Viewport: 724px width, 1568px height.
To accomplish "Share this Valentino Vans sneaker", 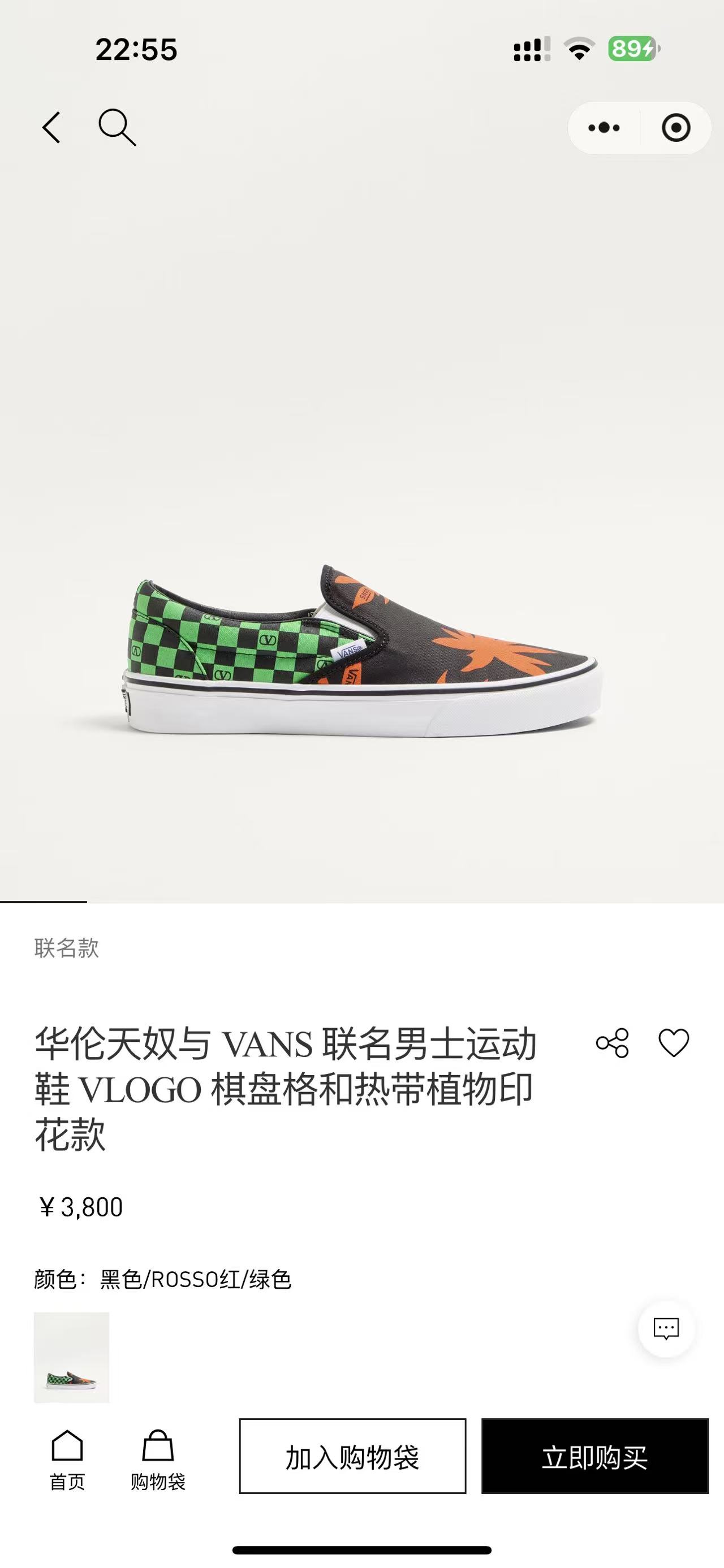I will (x=612, y=1043).
